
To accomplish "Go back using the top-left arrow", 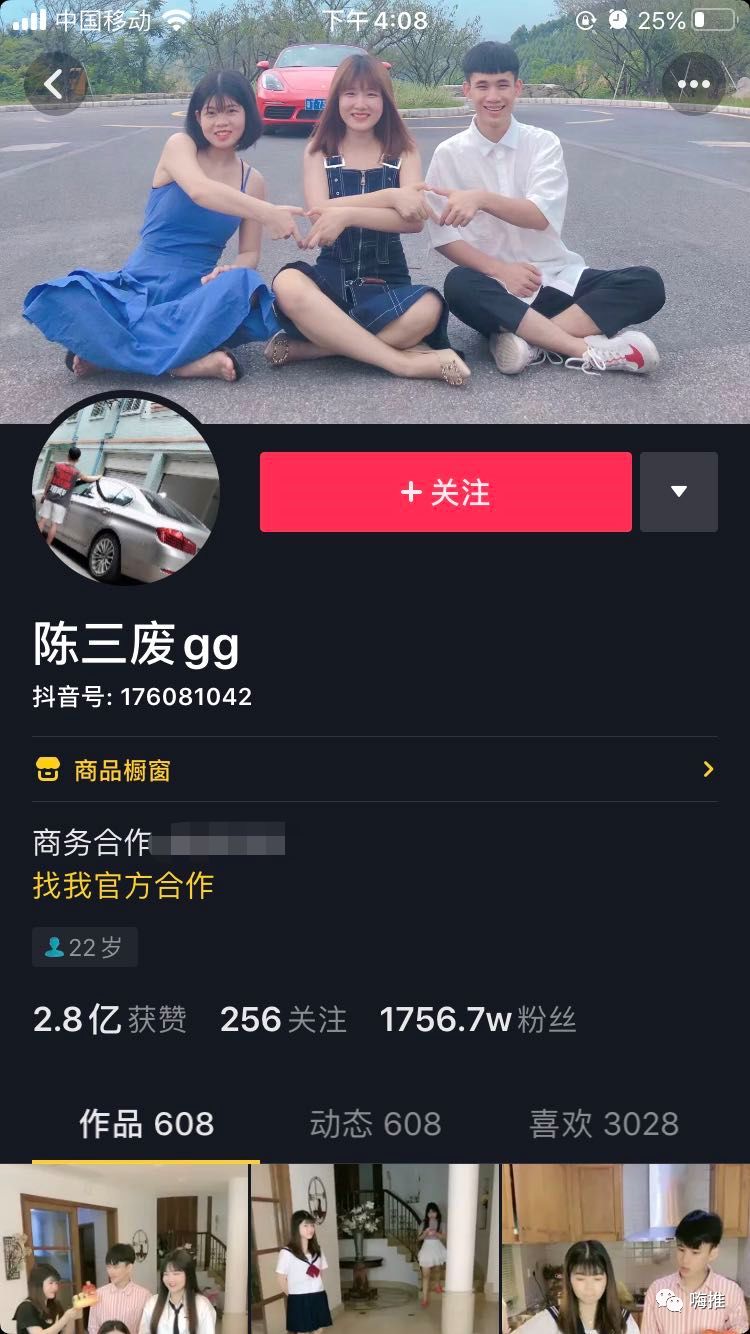I will point(54,84).
